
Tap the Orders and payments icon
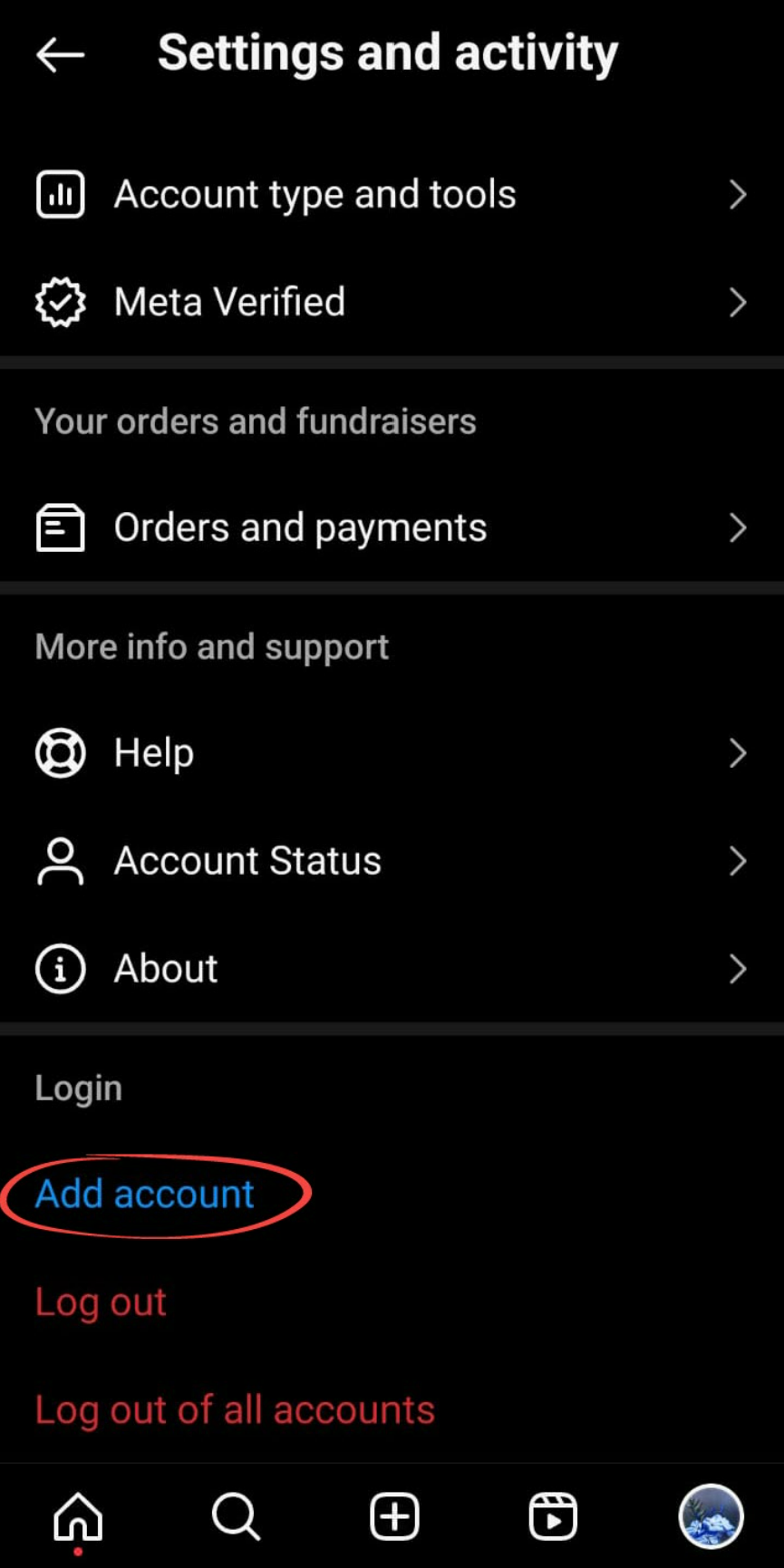[60, 527]
